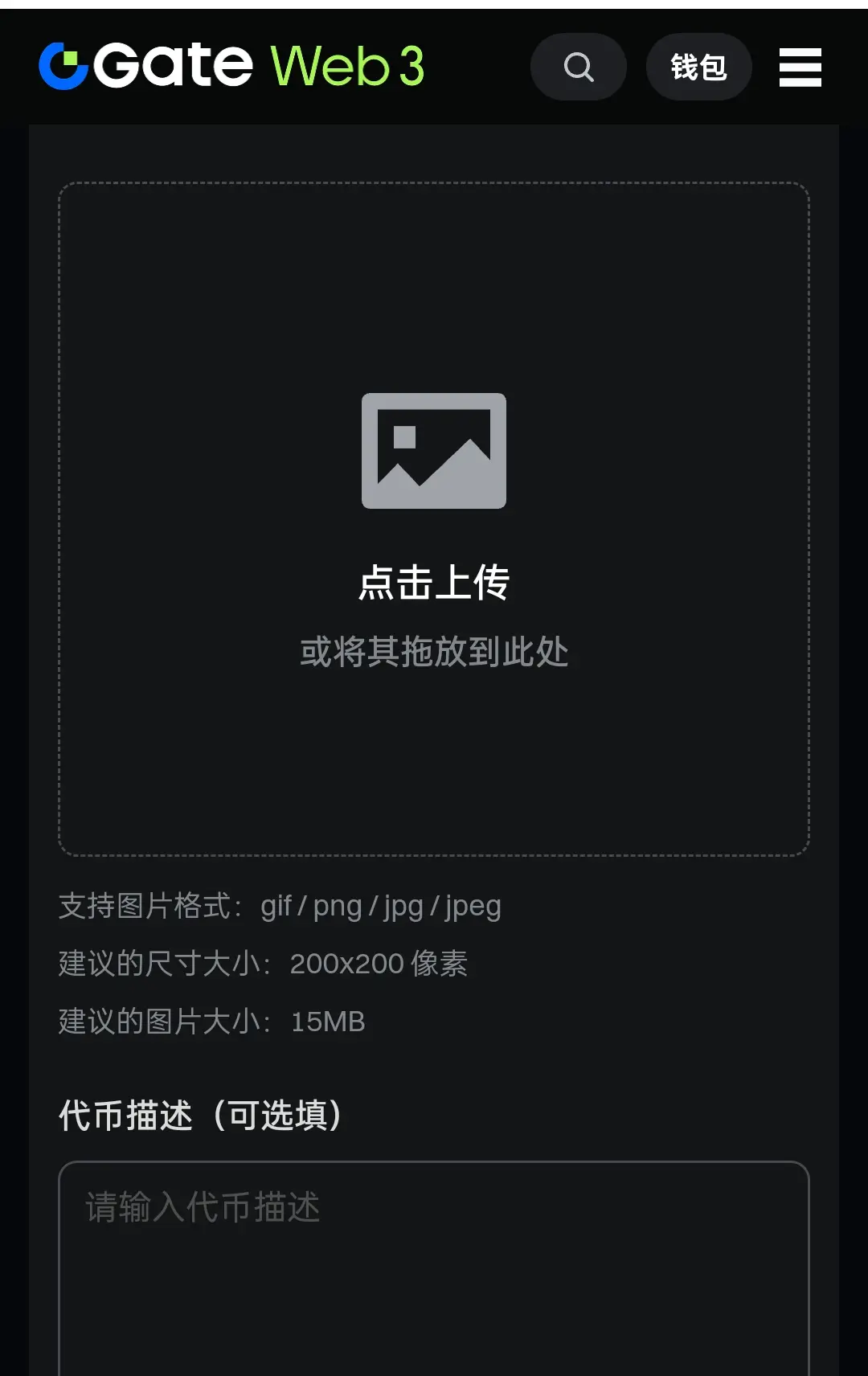Open the wallet connection dialog
Viewport: 868px width, 1376px height.
pos(698,67)
